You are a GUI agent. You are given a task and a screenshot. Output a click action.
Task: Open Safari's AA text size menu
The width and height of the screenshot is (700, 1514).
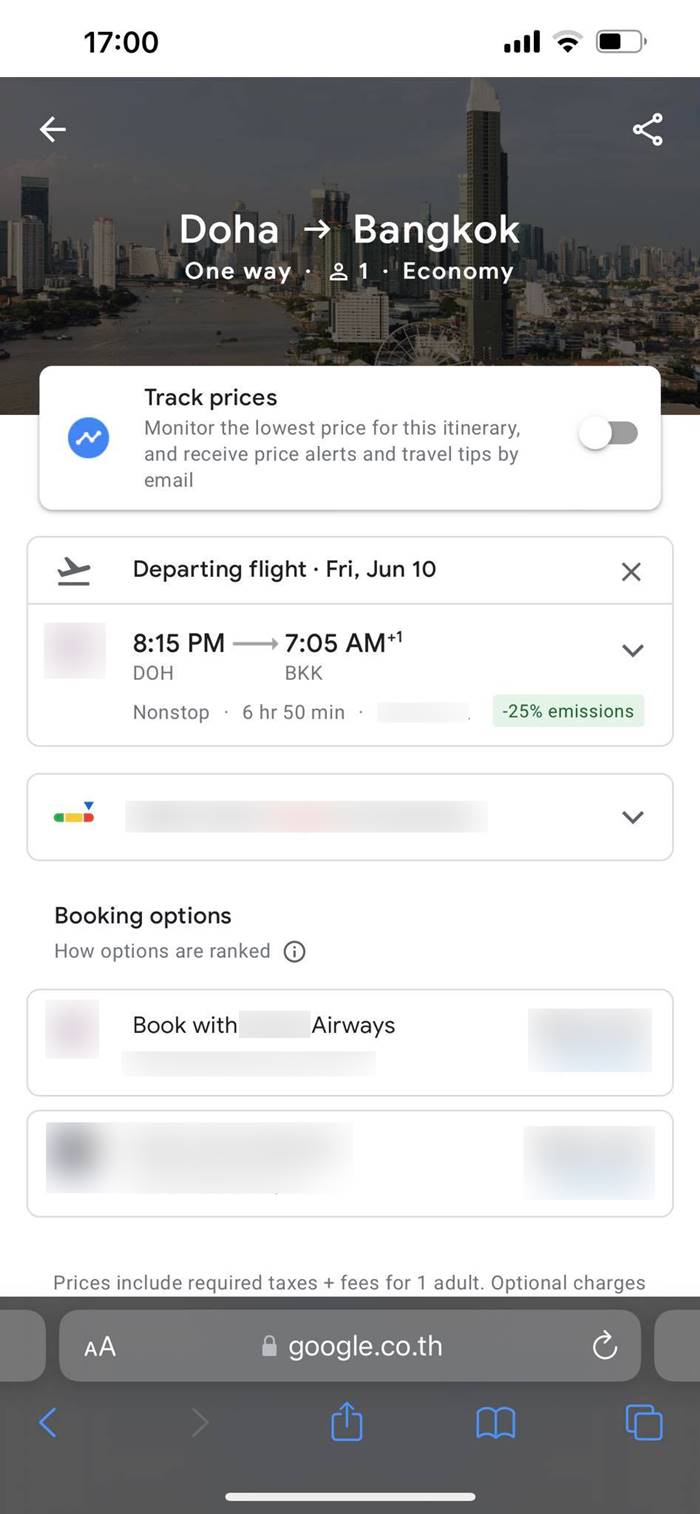click(x=100, y=1347)
